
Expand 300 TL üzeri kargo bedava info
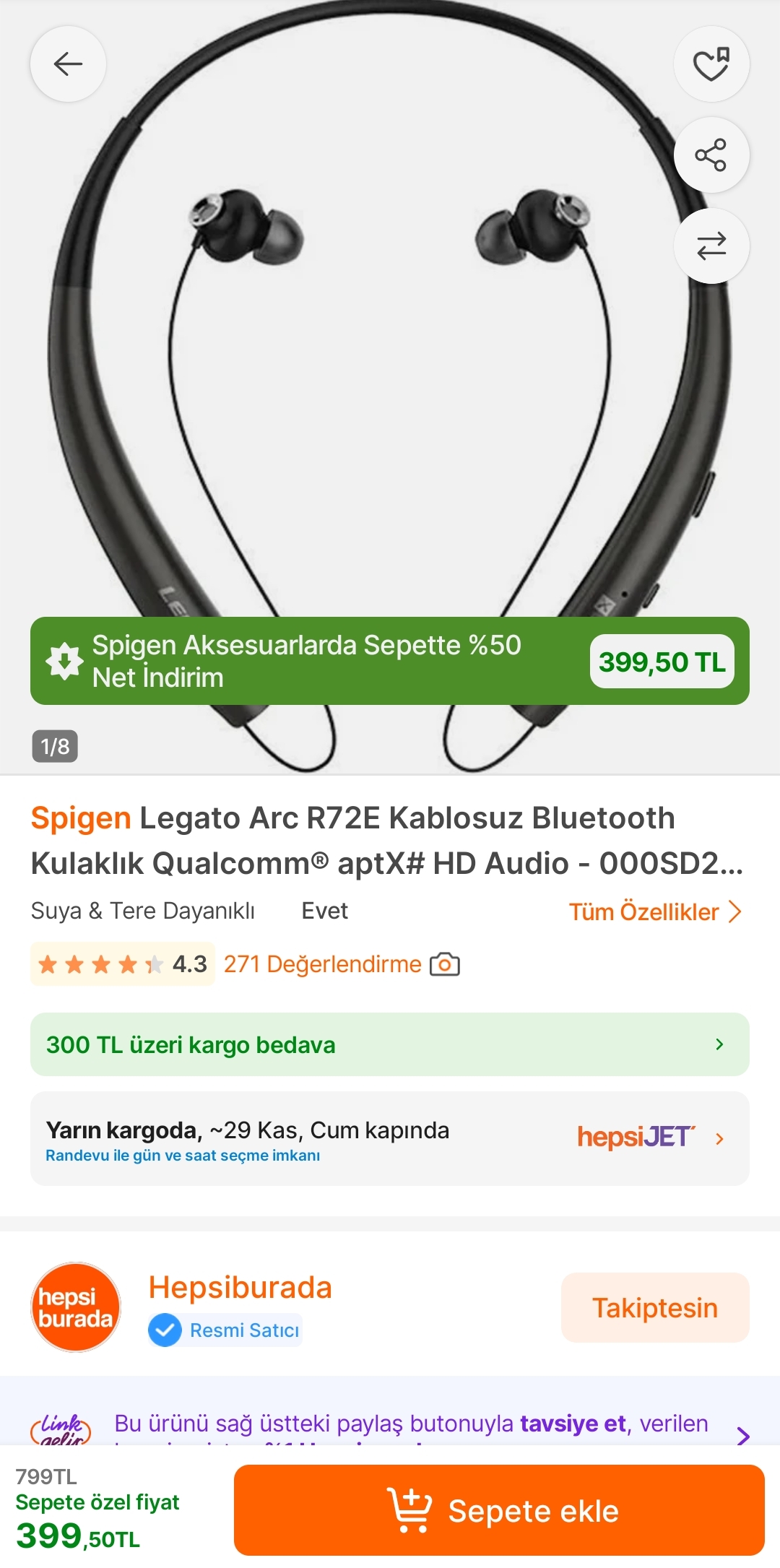coord(390,1044)
